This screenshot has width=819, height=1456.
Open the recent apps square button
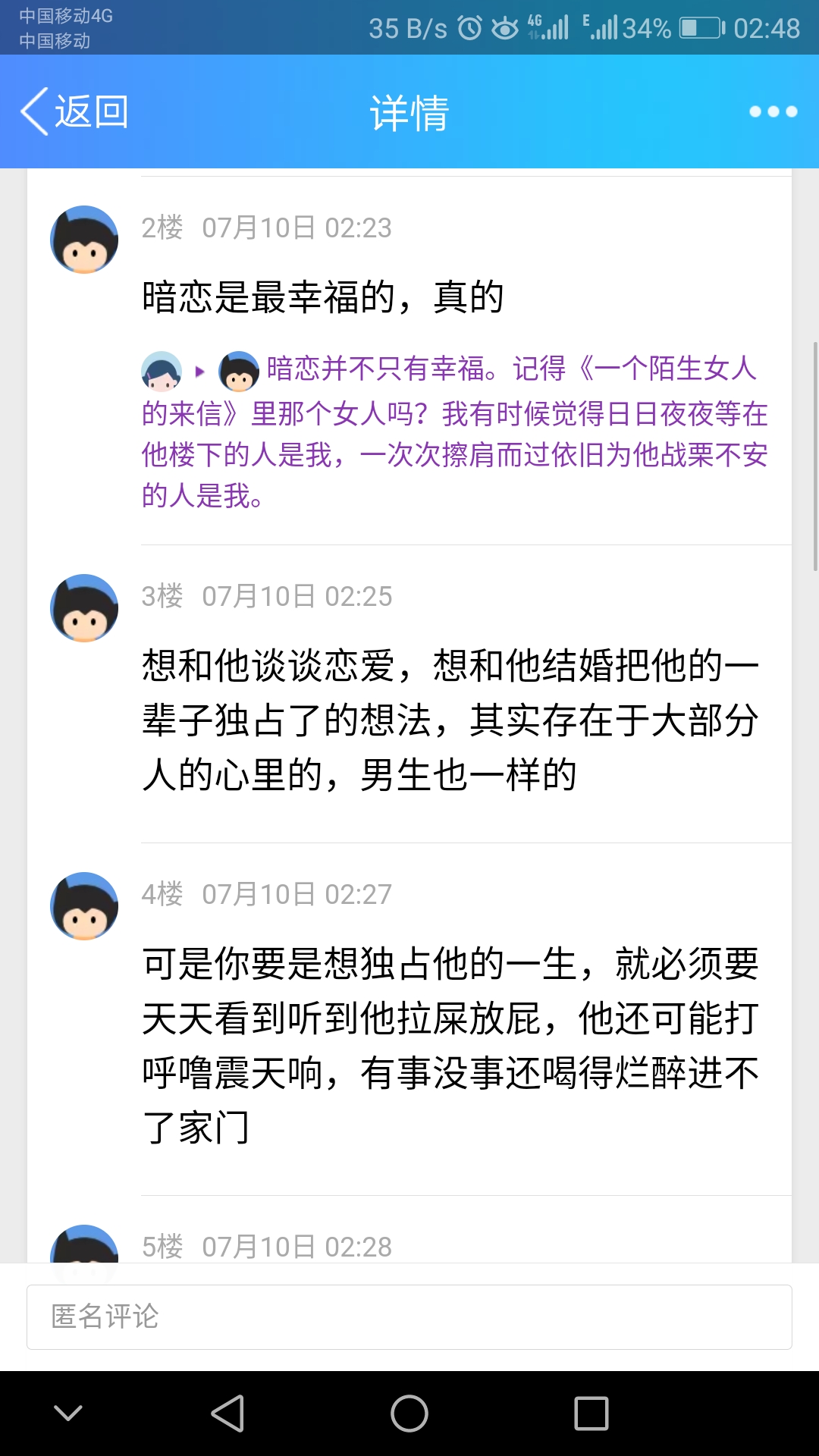click(x=591, y=1414)
